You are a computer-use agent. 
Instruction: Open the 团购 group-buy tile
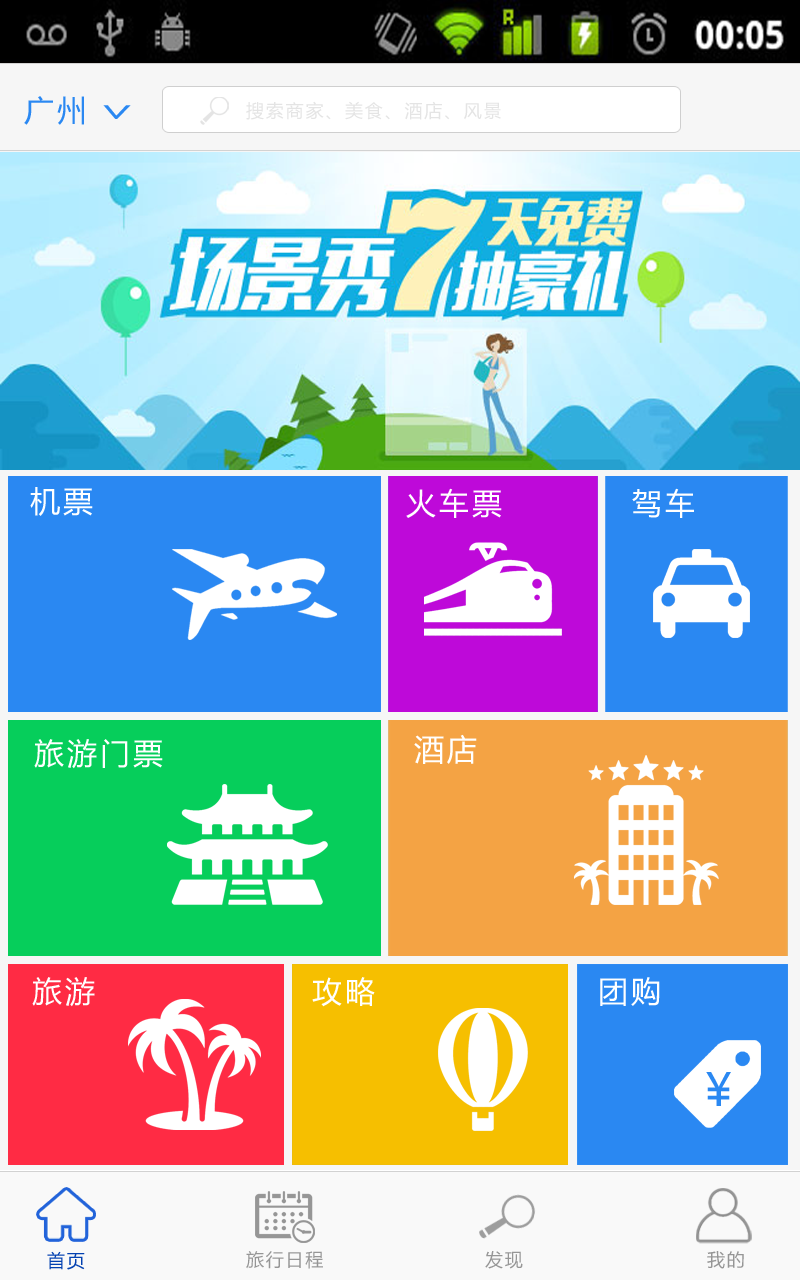point(682,1064)
